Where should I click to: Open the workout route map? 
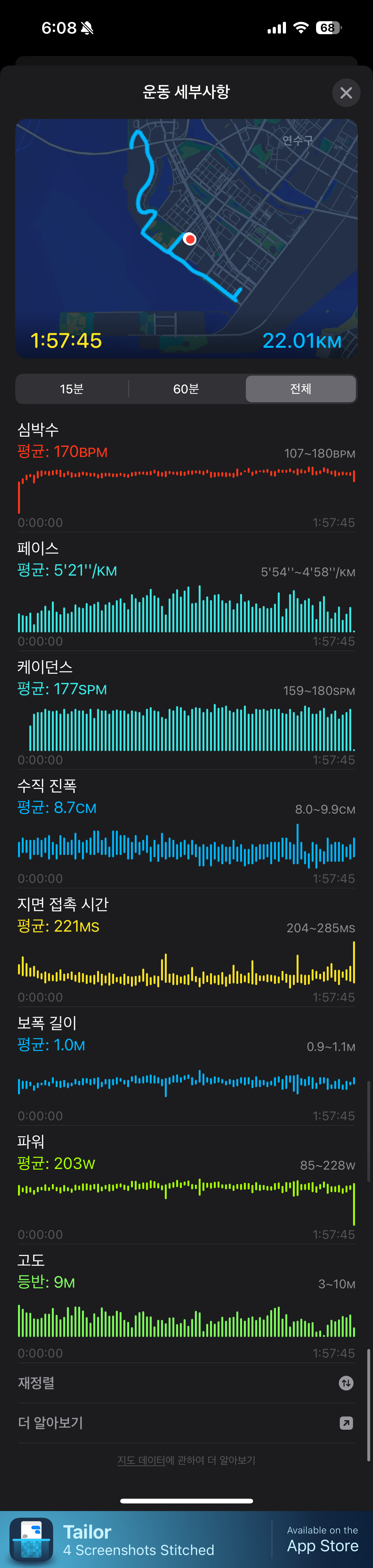[x=186, y=238]
